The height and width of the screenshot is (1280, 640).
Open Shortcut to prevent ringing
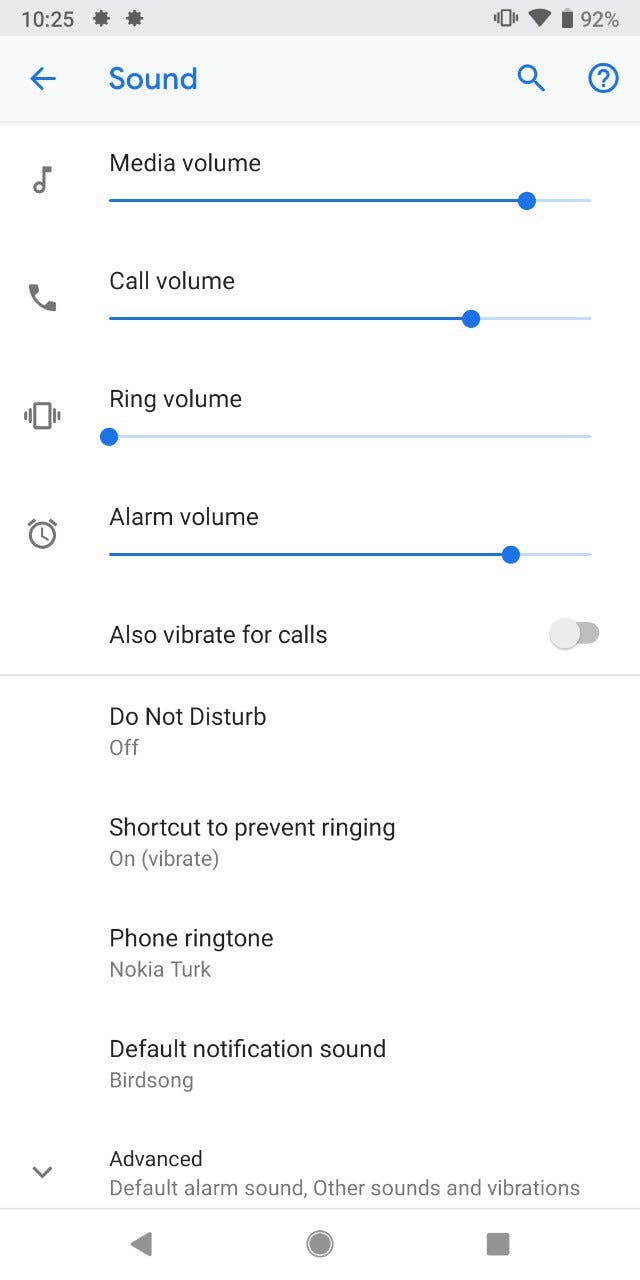(320, 842)
